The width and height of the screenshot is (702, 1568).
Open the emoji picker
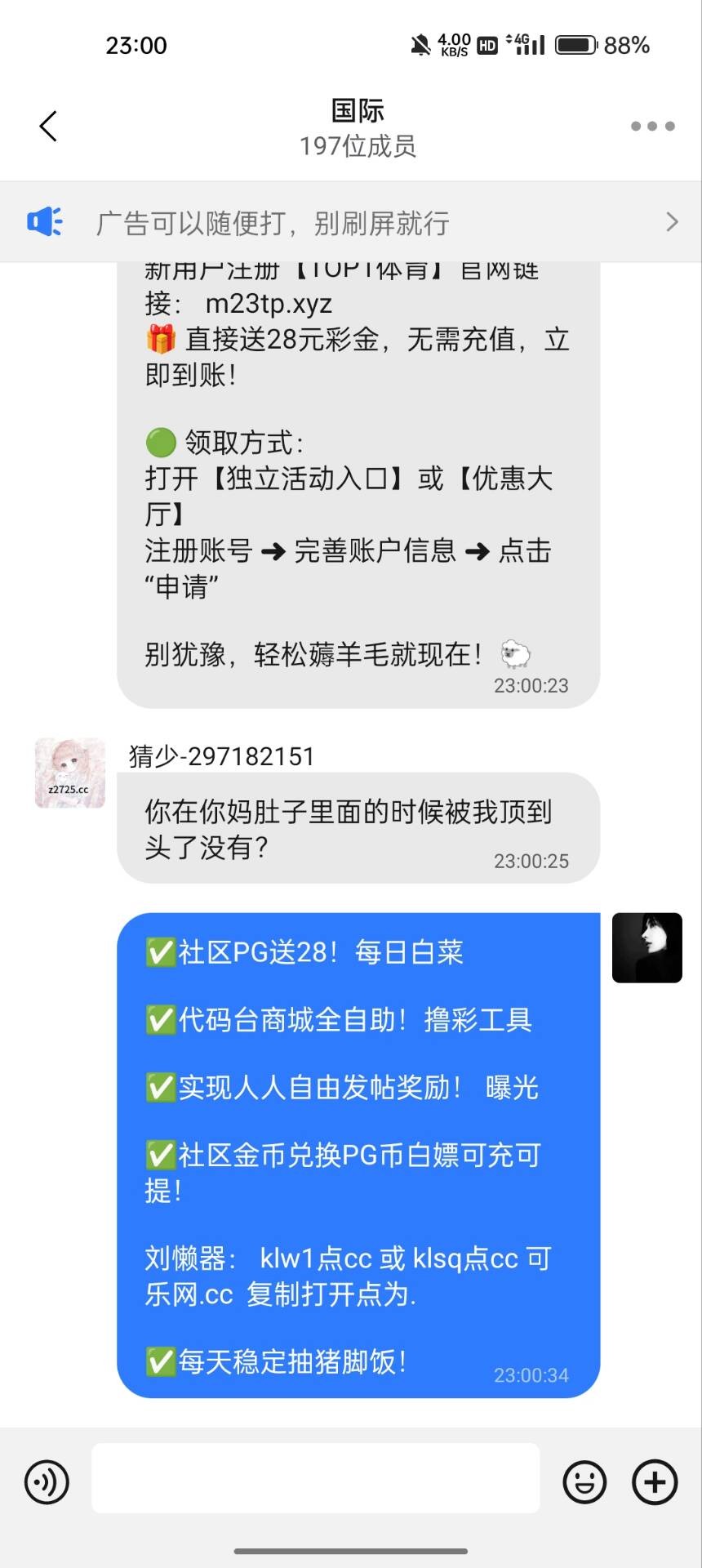584,1481
